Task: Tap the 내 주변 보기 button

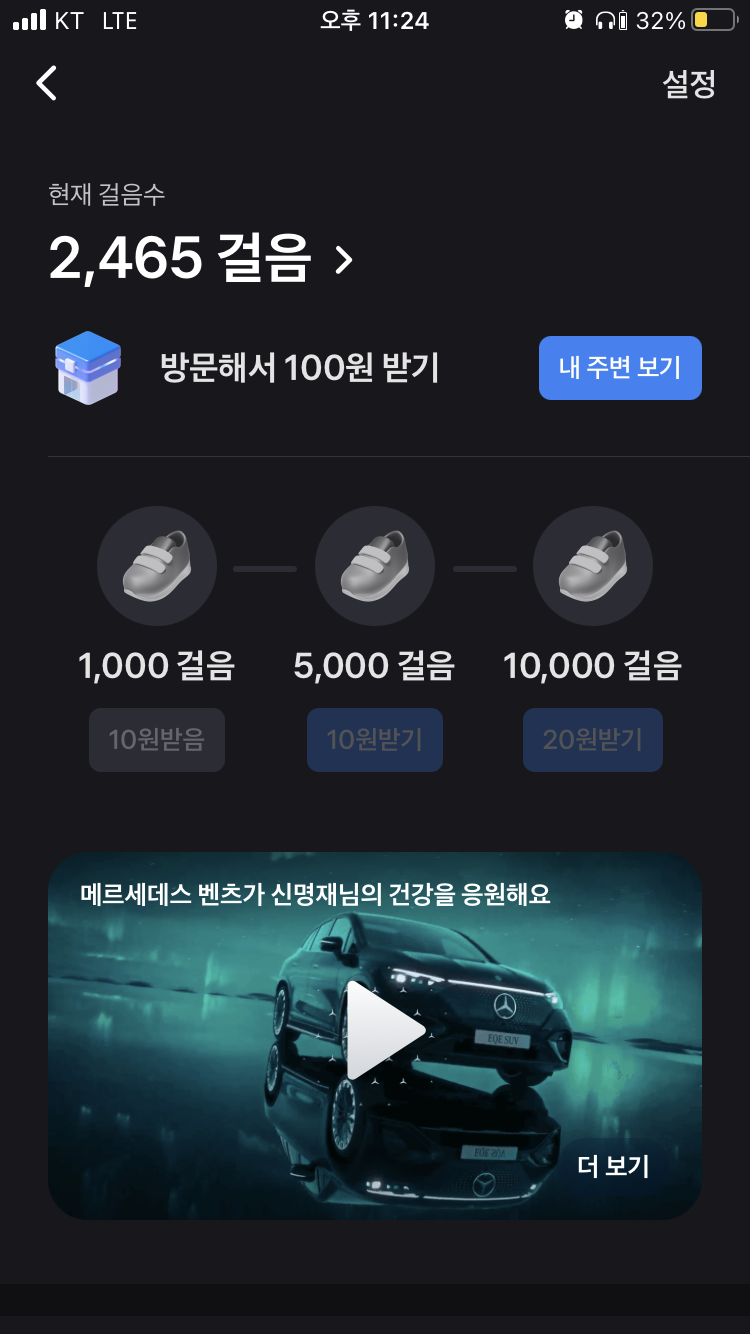Action: pyautogui.click(x=620, y=368)
